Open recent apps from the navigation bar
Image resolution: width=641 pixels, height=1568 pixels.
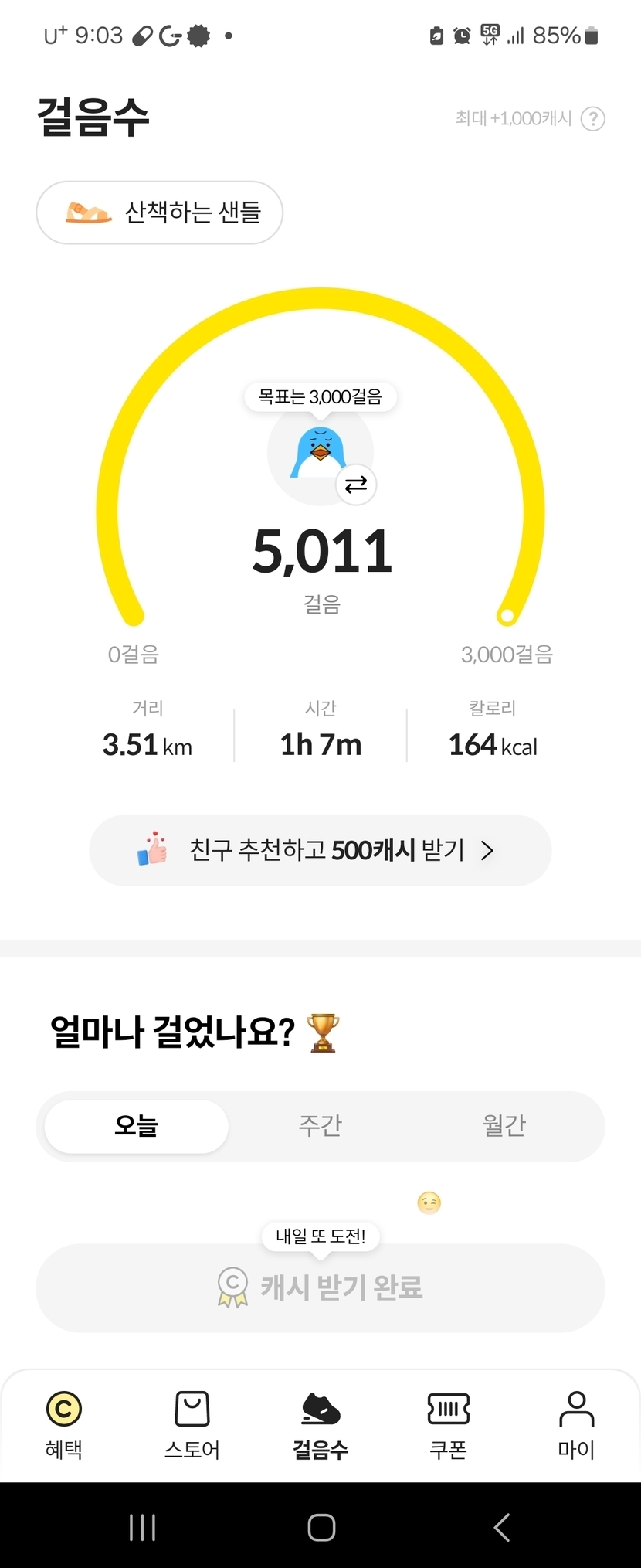coord(143,1527)
